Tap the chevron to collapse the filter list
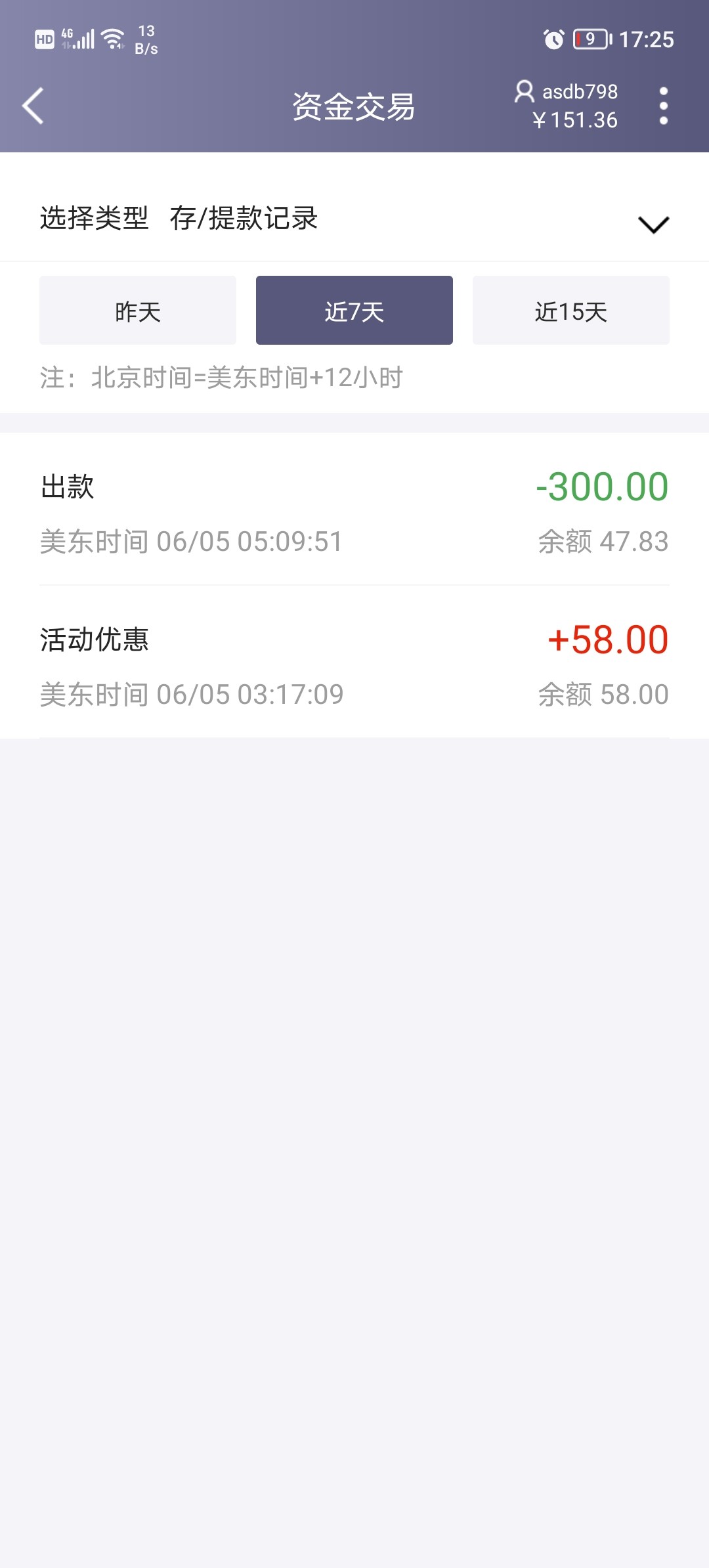This screenshot has width=709, height=1568. (x=652, y=225)
